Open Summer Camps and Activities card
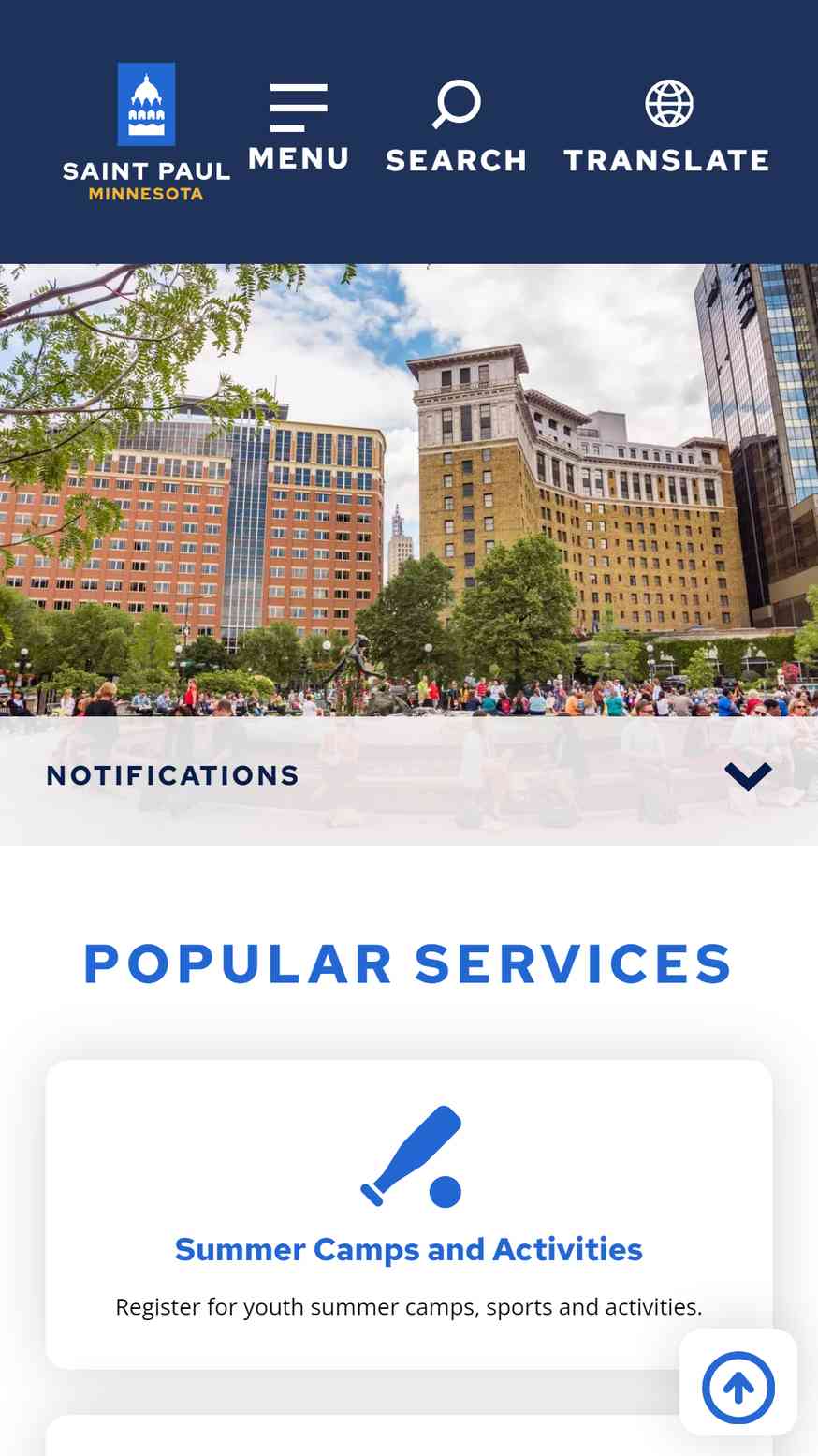The width and height of the screenshot is (818, 1456). (x=408, y=1249)
